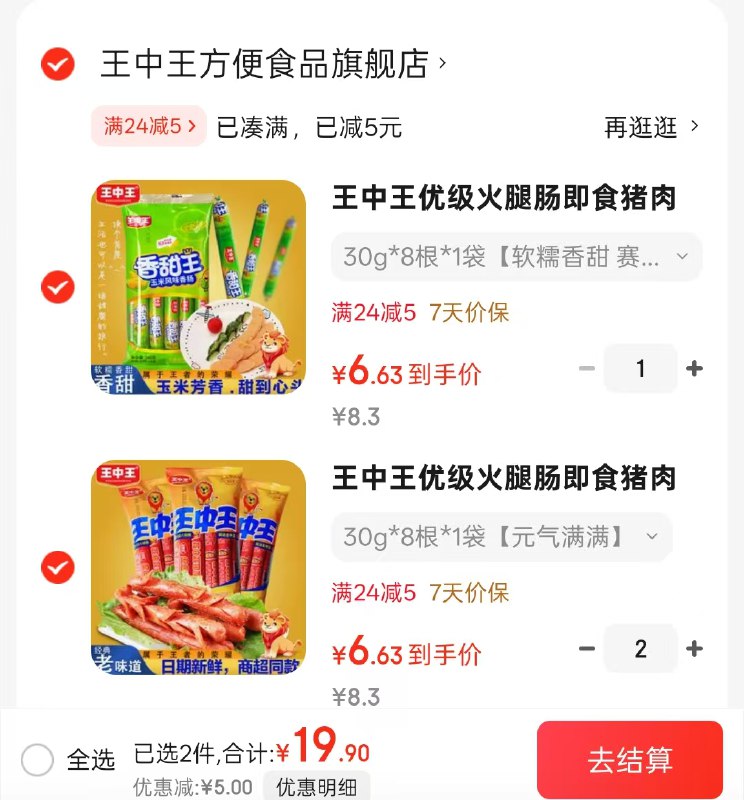Open 王中王方便食品旗舰店 store page

(267, 61)
